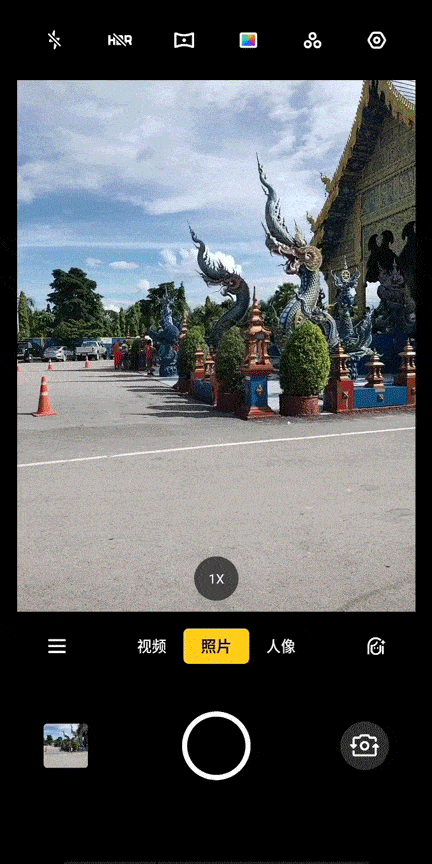The width and height of the screenshot is (432, 864).
Task: Flip to the front camera
Action: point(364,746)
